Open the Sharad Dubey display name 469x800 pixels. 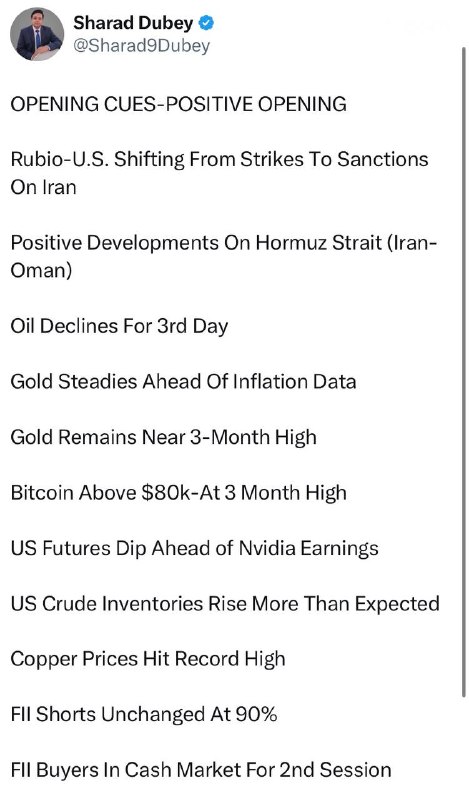[x=133, y=23]
